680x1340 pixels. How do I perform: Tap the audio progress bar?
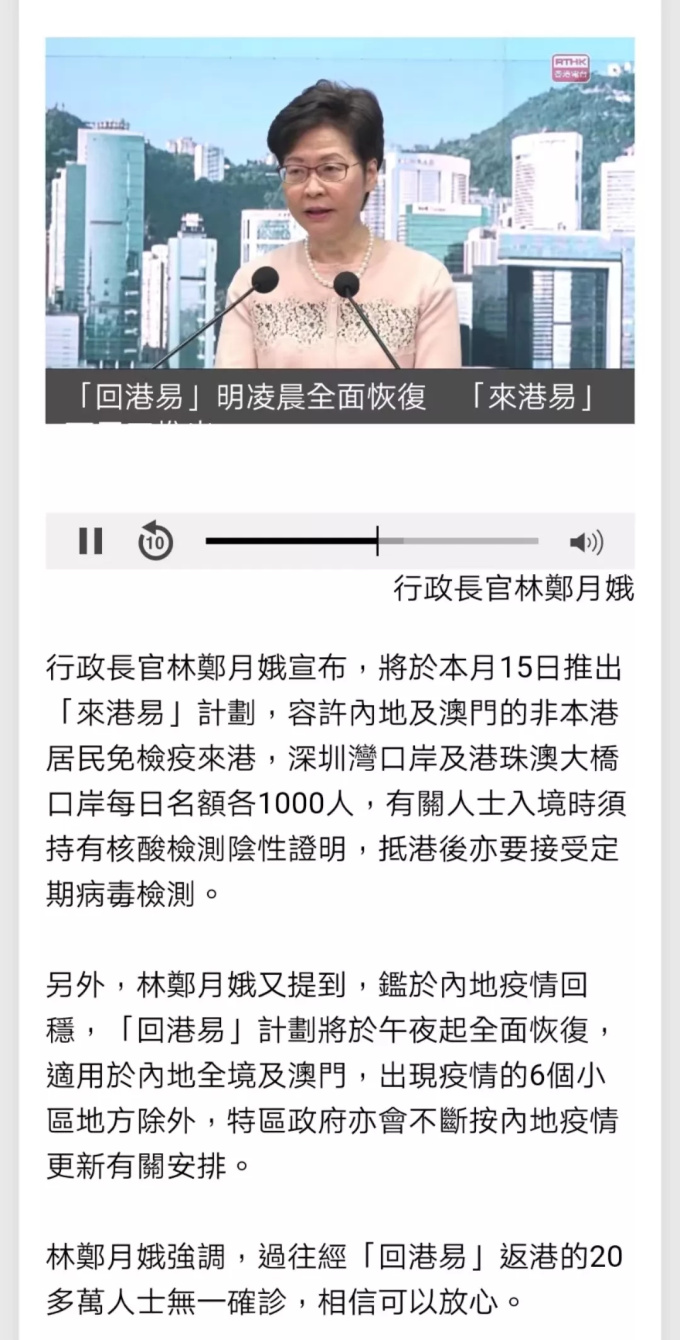pos(372,541)
